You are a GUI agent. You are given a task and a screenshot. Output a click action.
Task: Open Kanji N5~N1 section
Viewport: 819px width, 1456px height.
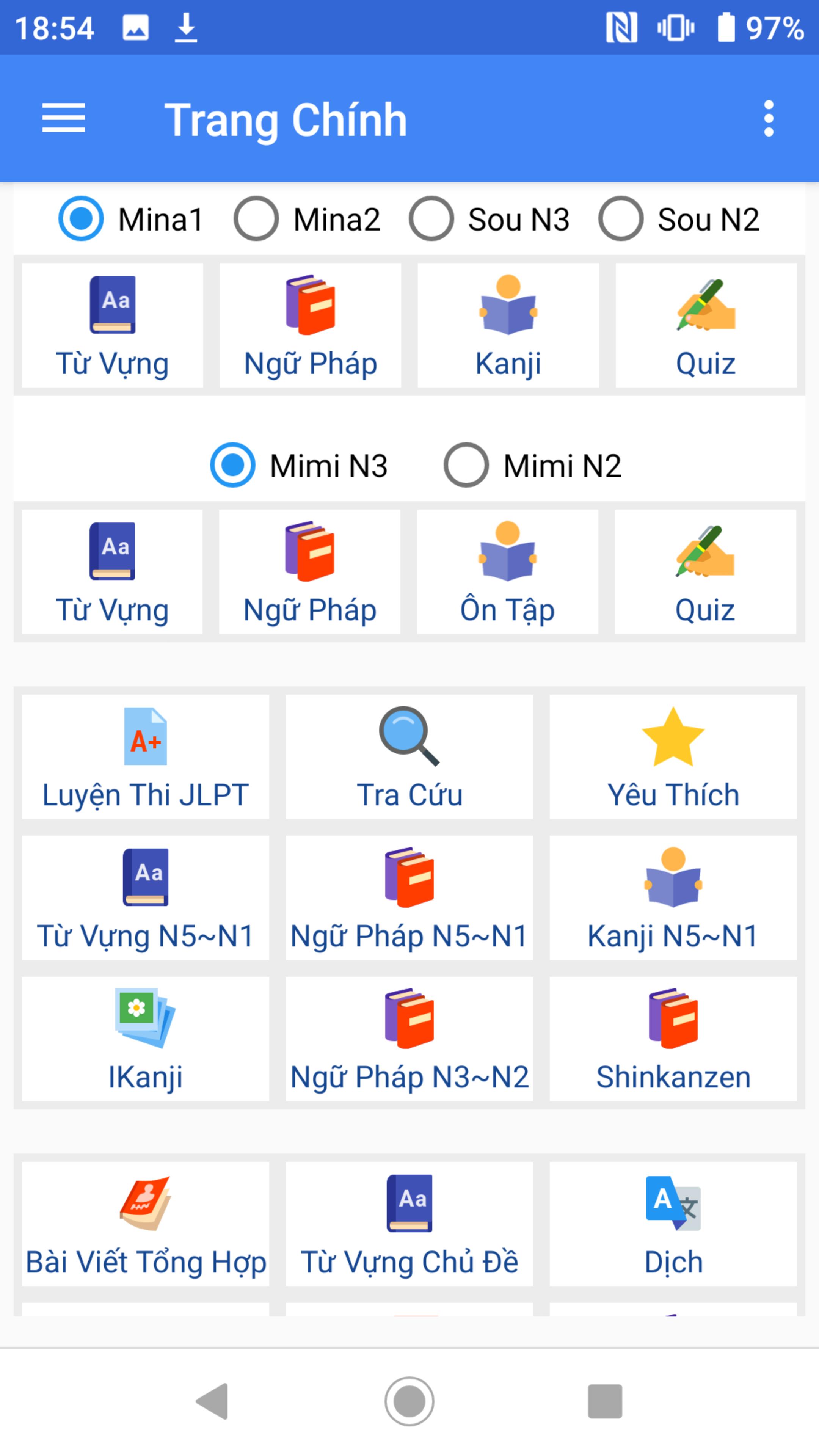click(x=673, y=897)
